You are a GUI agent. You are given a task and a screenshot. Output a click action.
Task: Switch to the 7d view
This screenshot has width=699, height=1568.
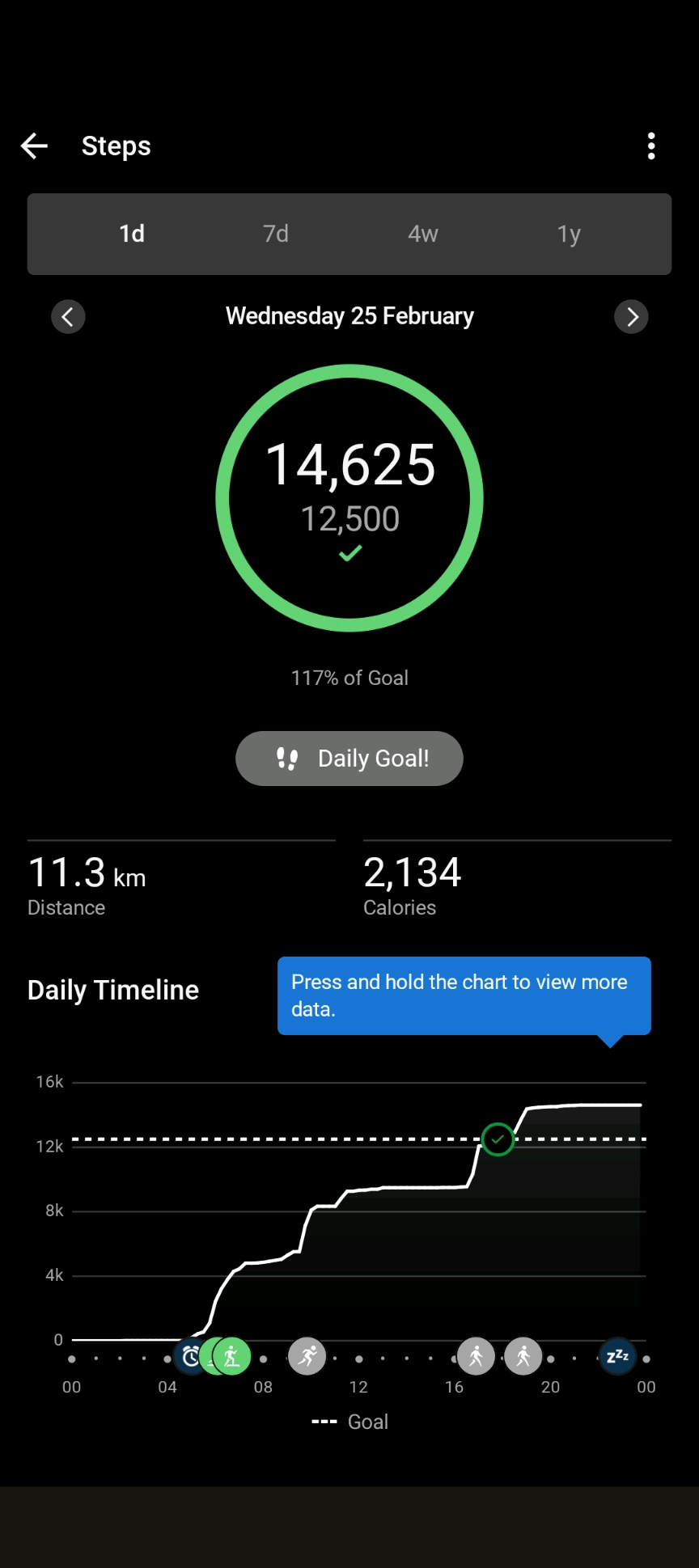pos(276,234)
